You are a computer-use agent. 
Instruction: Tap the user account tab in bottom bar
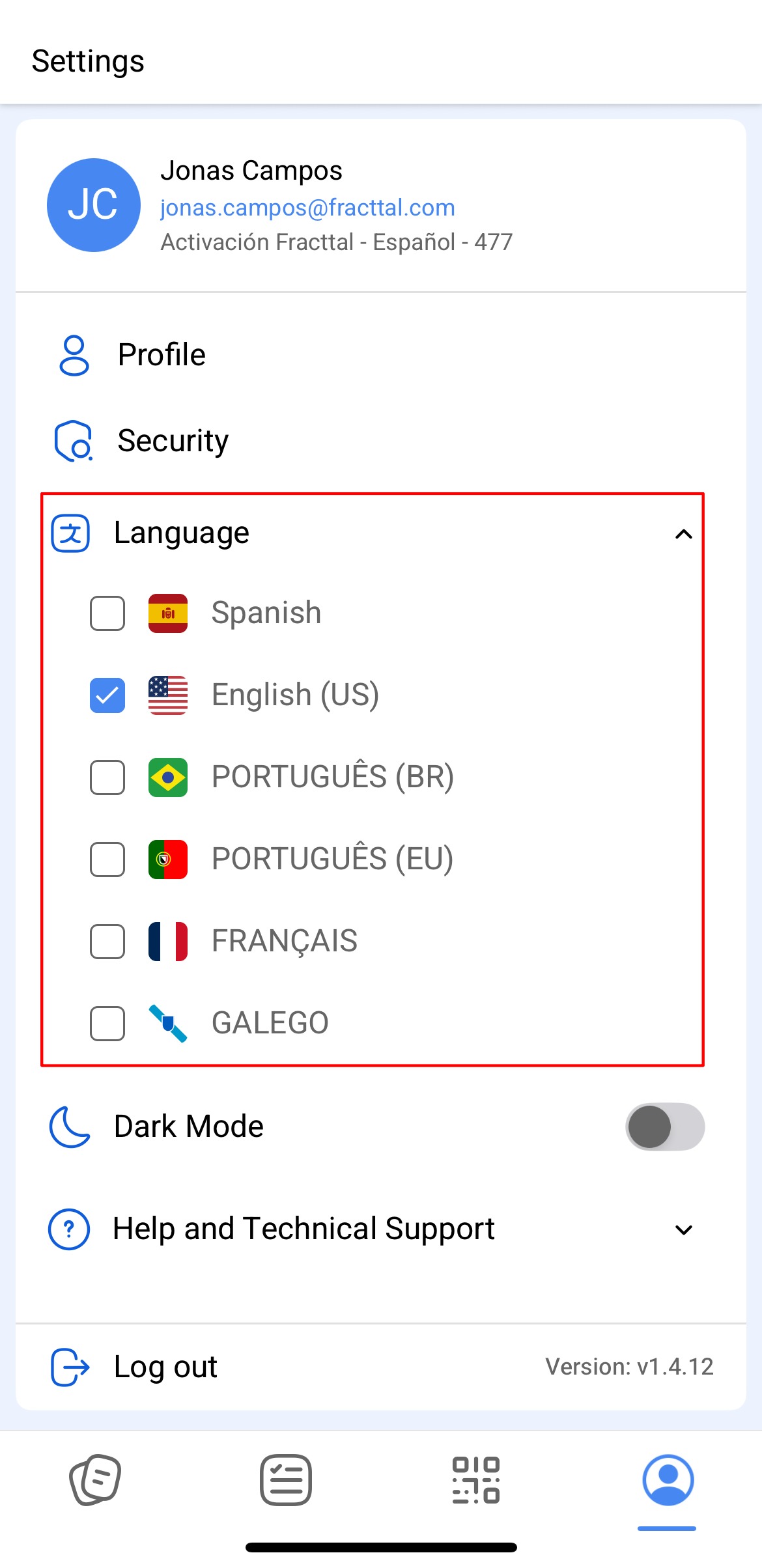point(668,1479)
